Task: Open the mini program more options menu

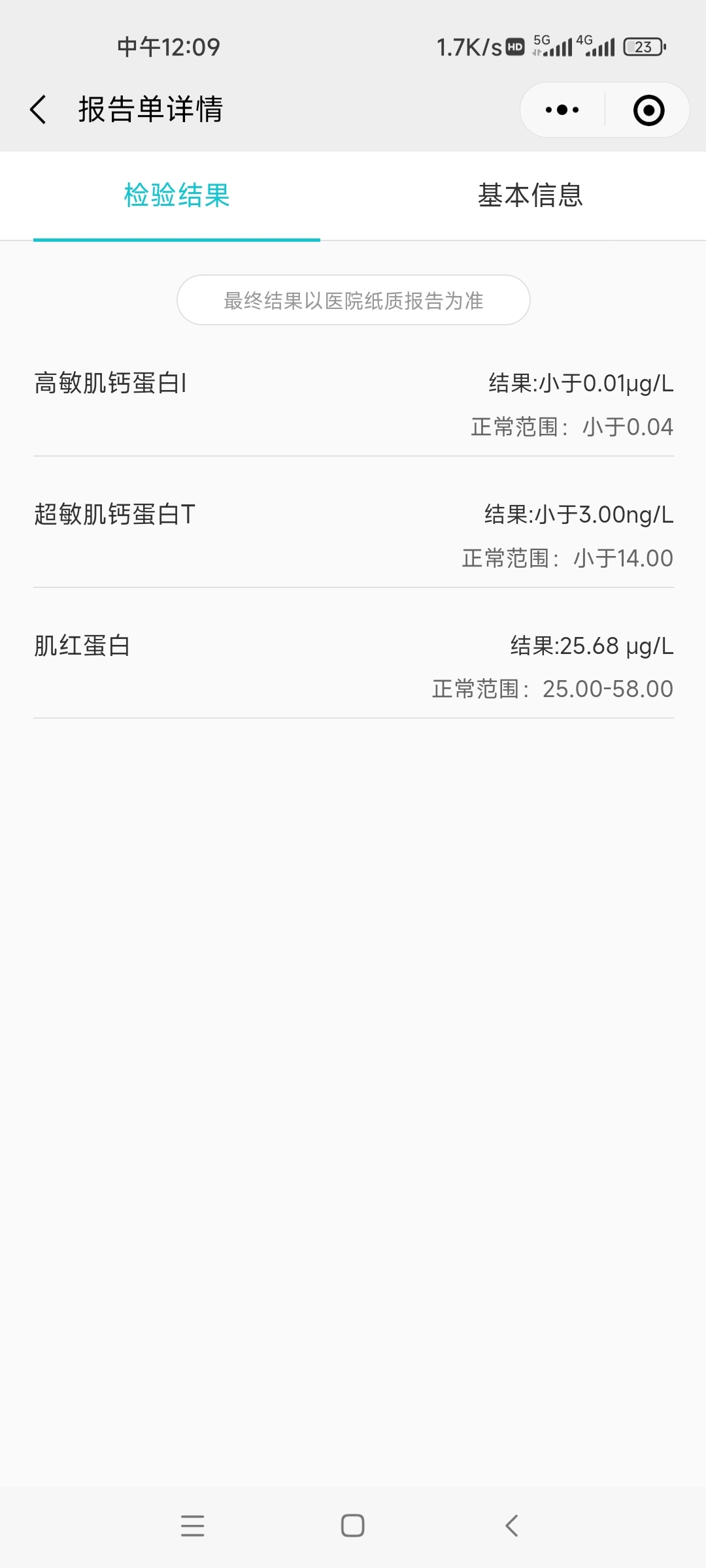Action: coord(562,110)
